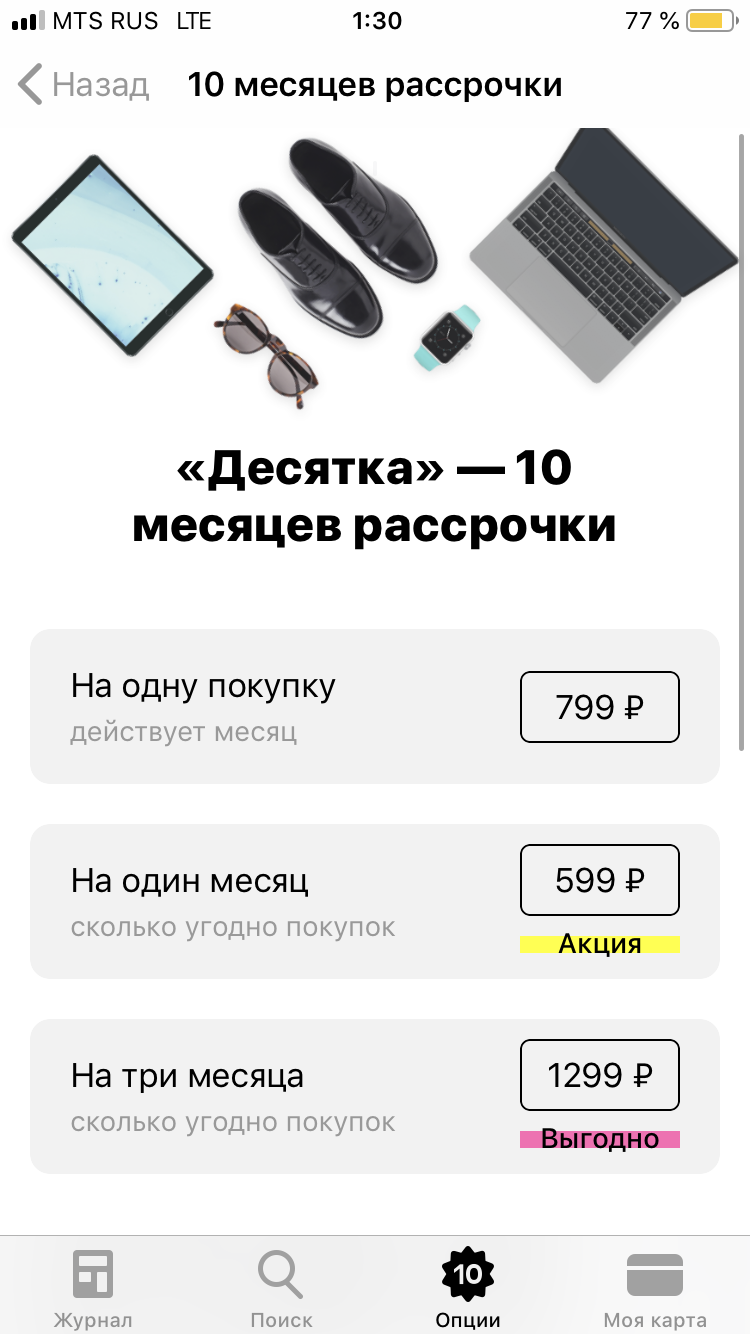Open the Поиск tab
Viewport: 750px width, 1334px height.
click(281, 1288)
